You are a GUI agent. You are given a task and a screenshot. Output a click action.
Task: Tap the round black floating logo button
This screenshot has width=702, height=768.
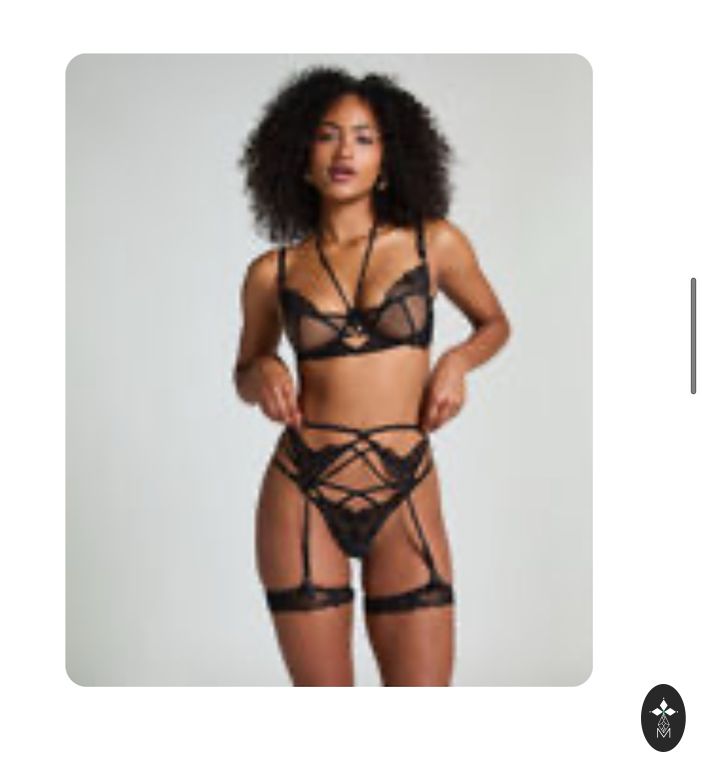[663, 717]
